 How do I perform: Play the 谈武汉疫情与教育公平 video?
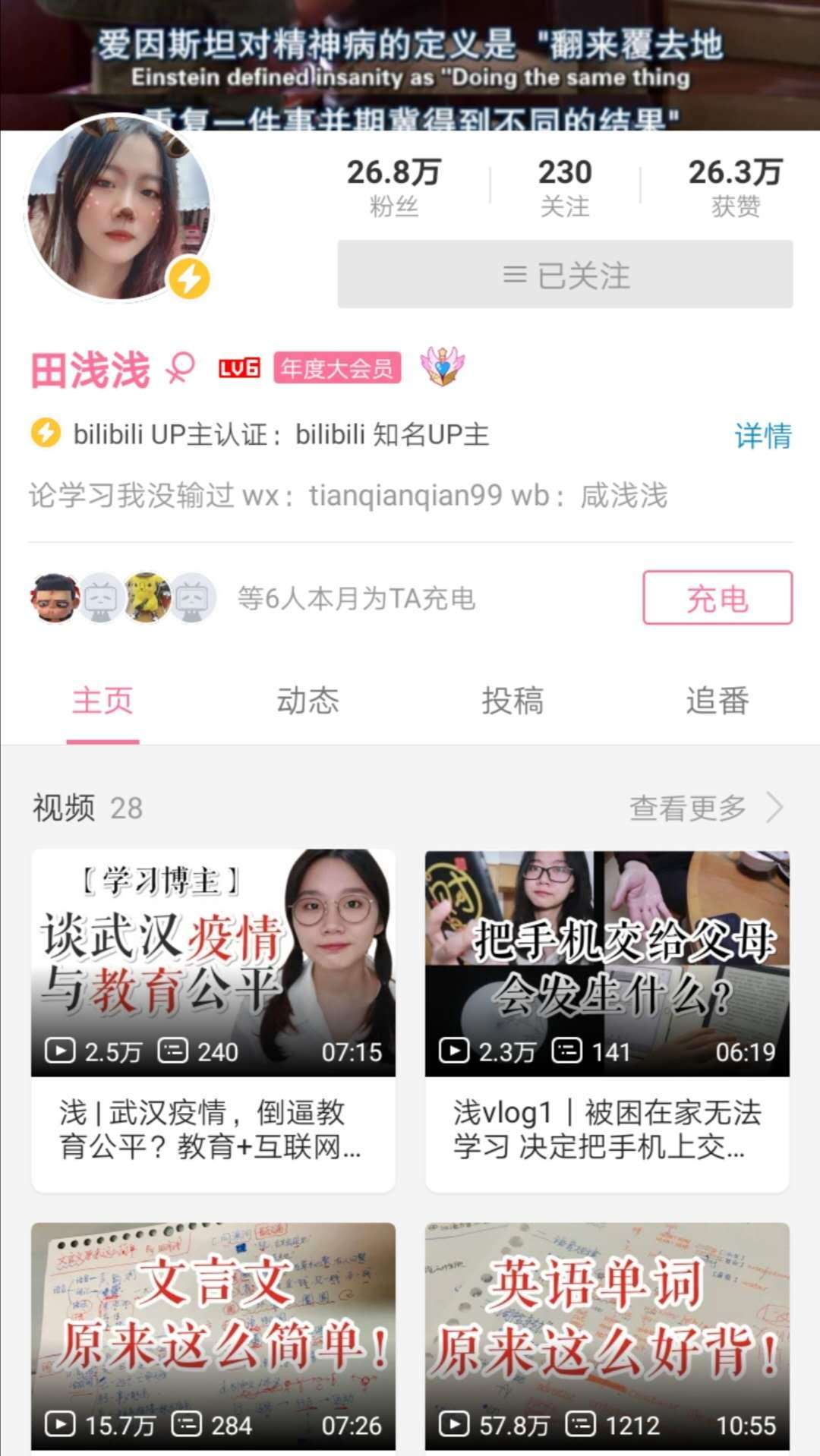click(213, 963)
